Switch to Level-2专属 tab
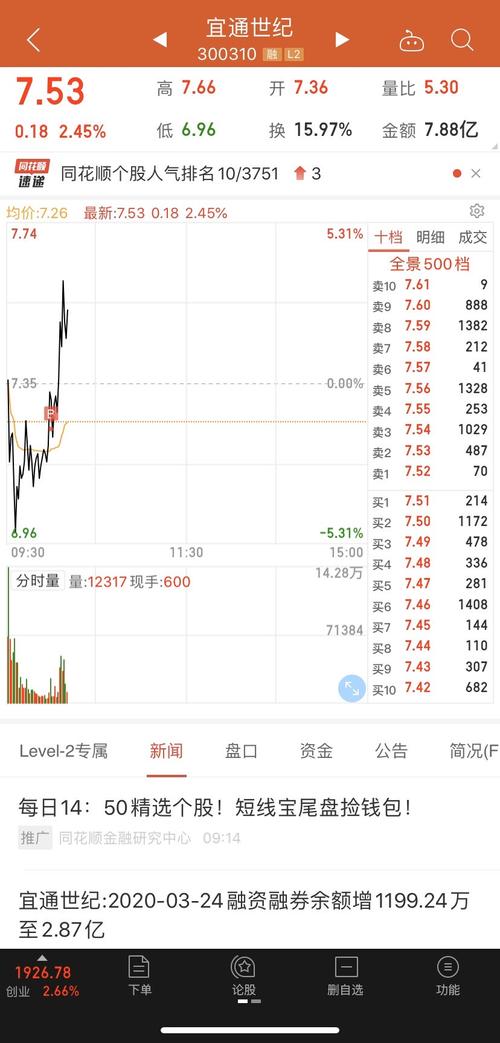 point(63,751)
